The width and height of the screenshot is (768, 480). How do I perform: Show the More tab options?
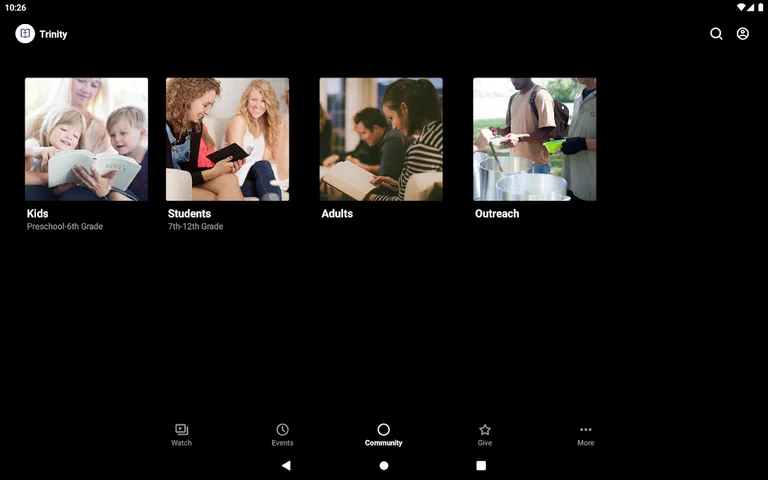(586, 434)
